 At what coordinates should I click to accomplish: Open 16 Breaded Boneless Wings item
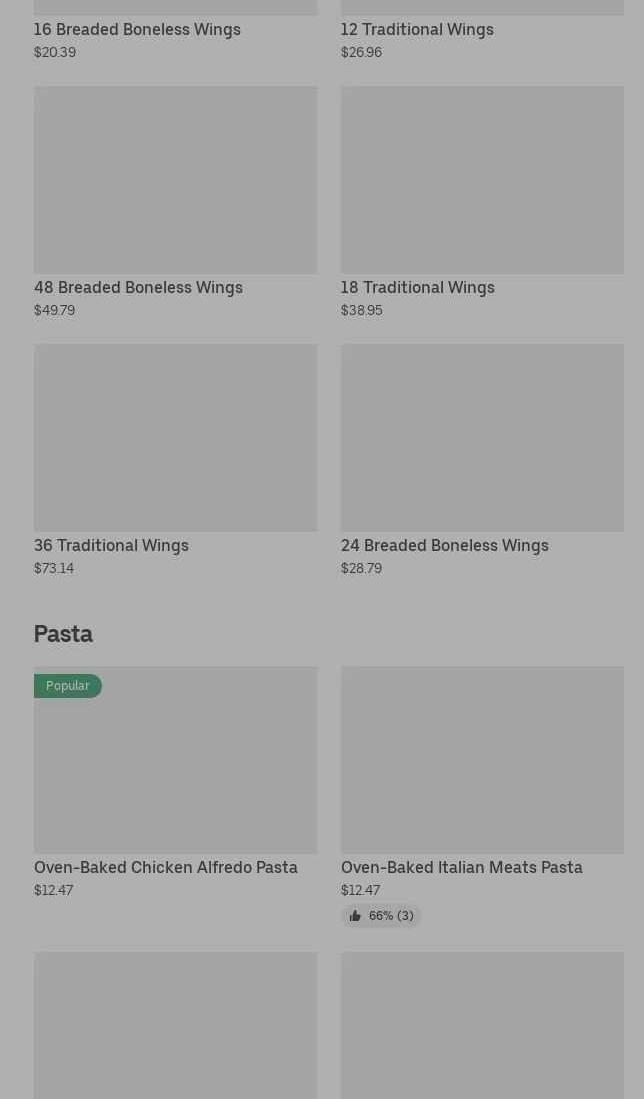click(175, 30)
